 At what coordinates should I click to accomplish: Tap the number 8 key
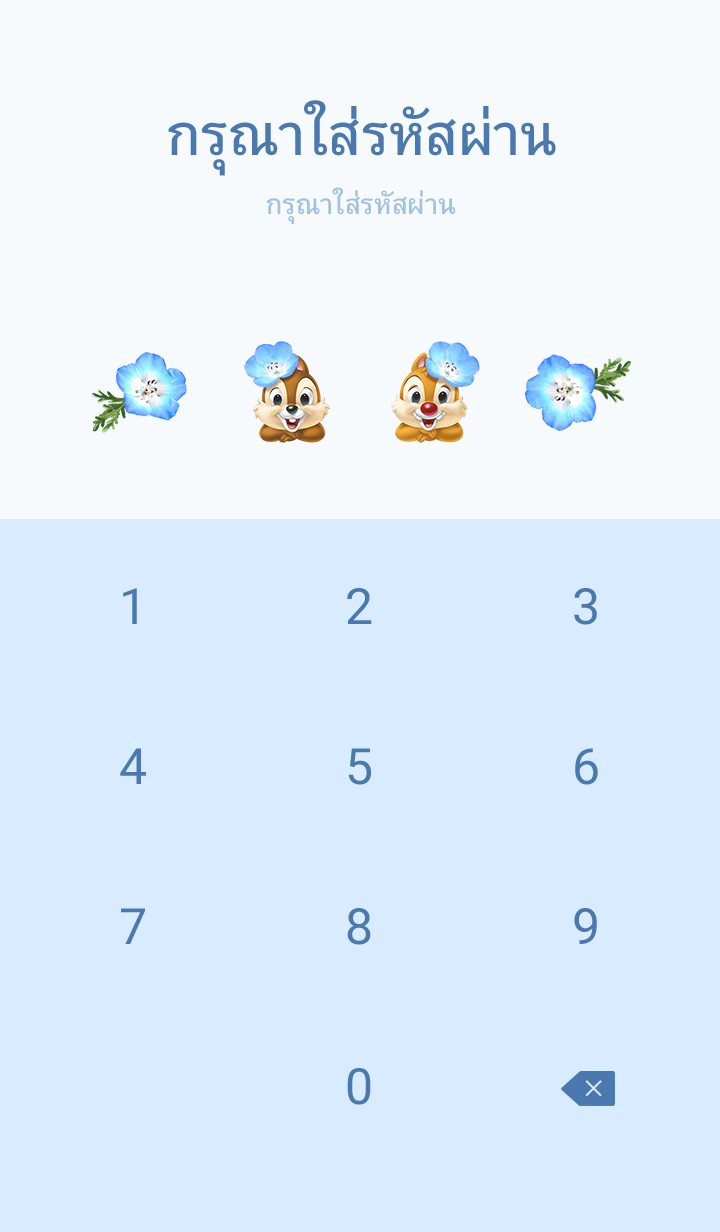tap(359, 927)
